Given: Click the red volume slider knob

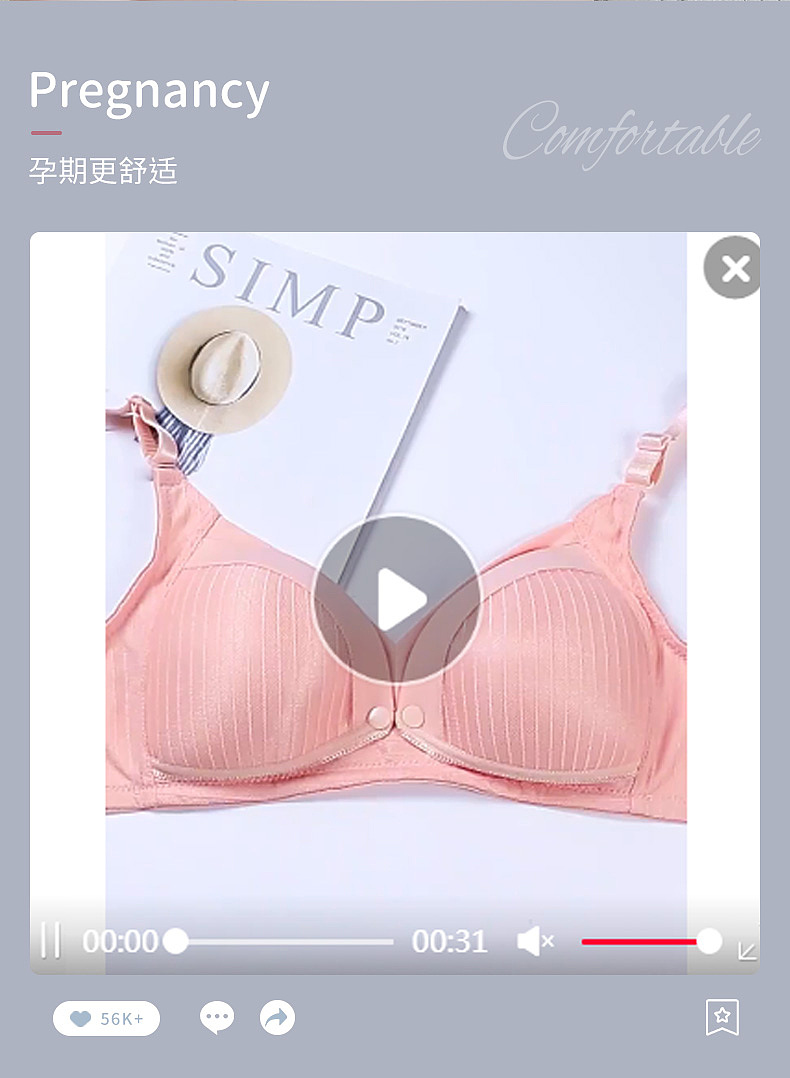Looking at the screenshot, I should 710,940.
